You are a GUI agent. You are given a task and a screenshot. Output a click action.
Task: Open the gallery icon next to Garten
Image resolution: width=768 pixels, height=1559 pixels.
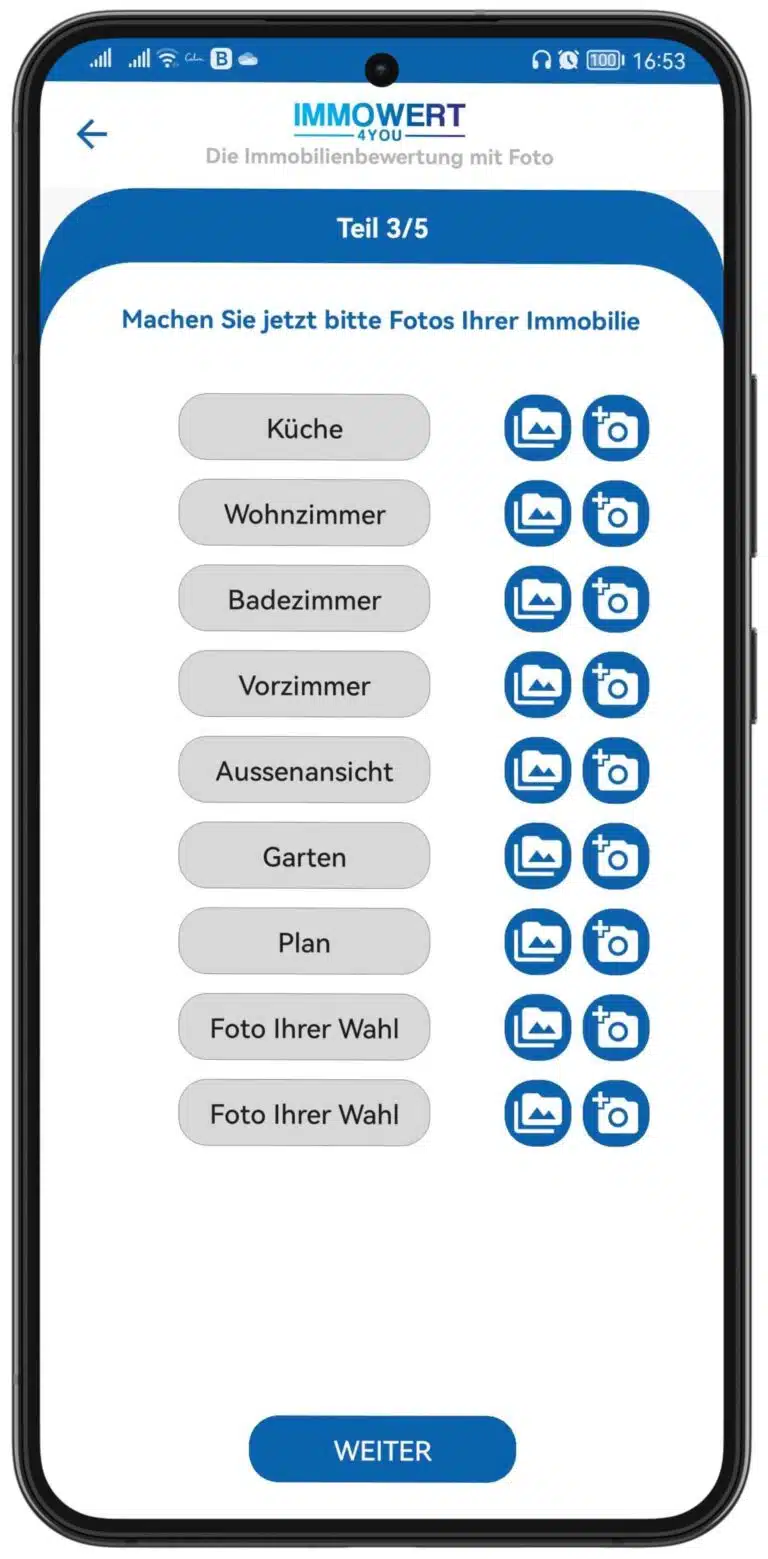coord(536,855)
